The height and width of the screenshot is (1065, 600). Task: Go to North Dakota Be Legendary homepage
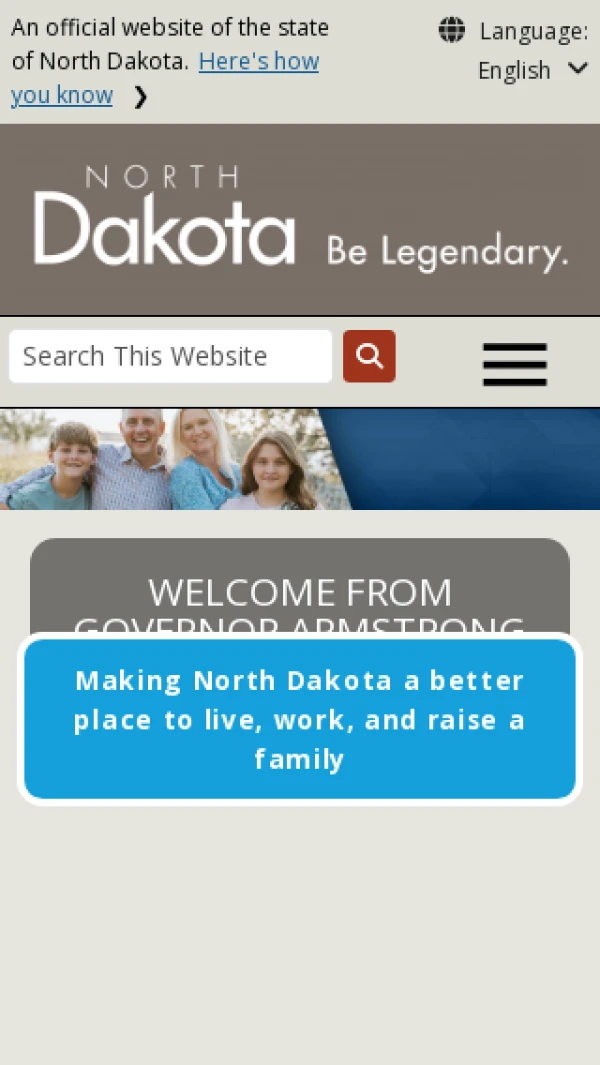point(300,219)
